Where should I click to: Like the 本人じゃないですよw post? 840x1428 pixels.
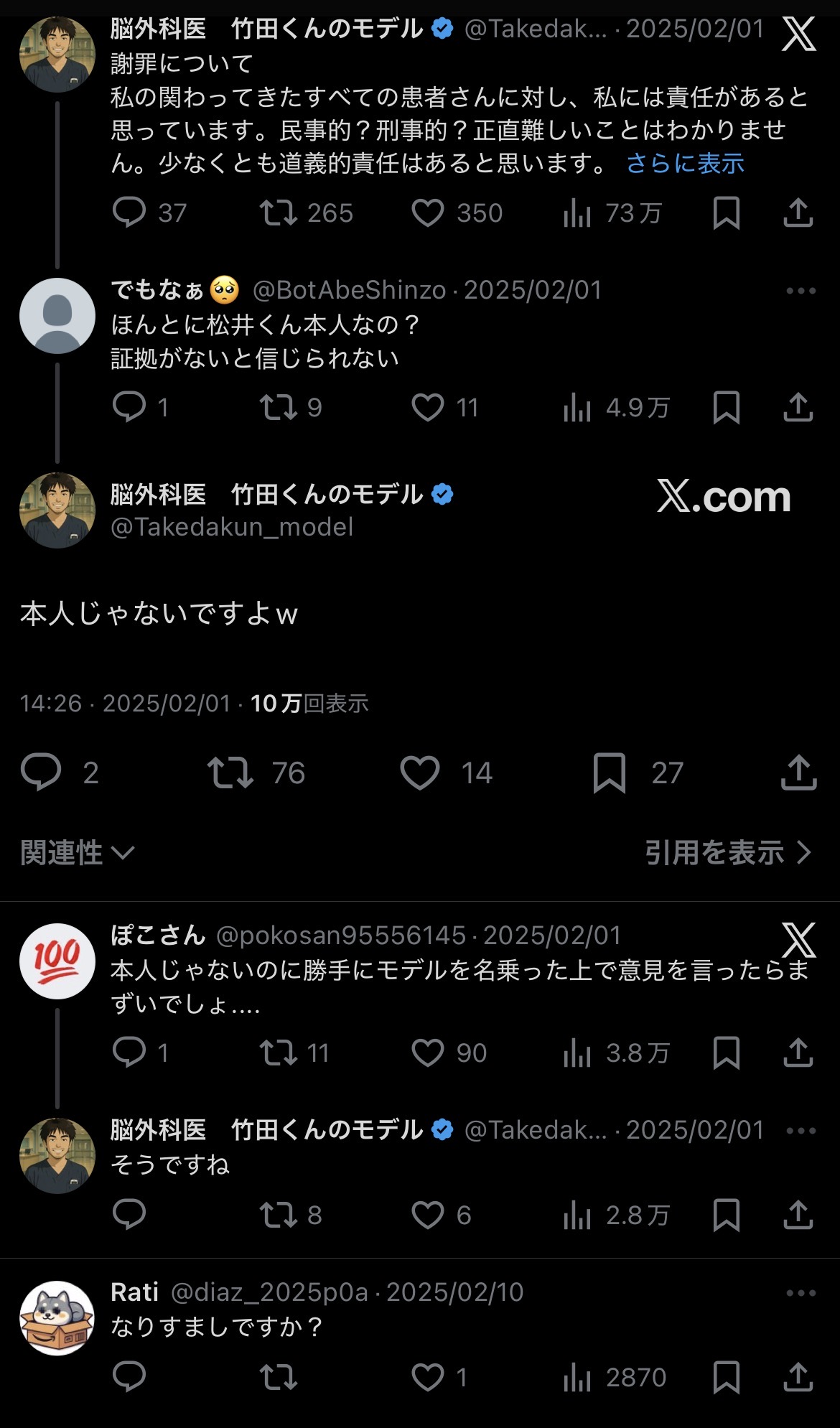[420, 773]
